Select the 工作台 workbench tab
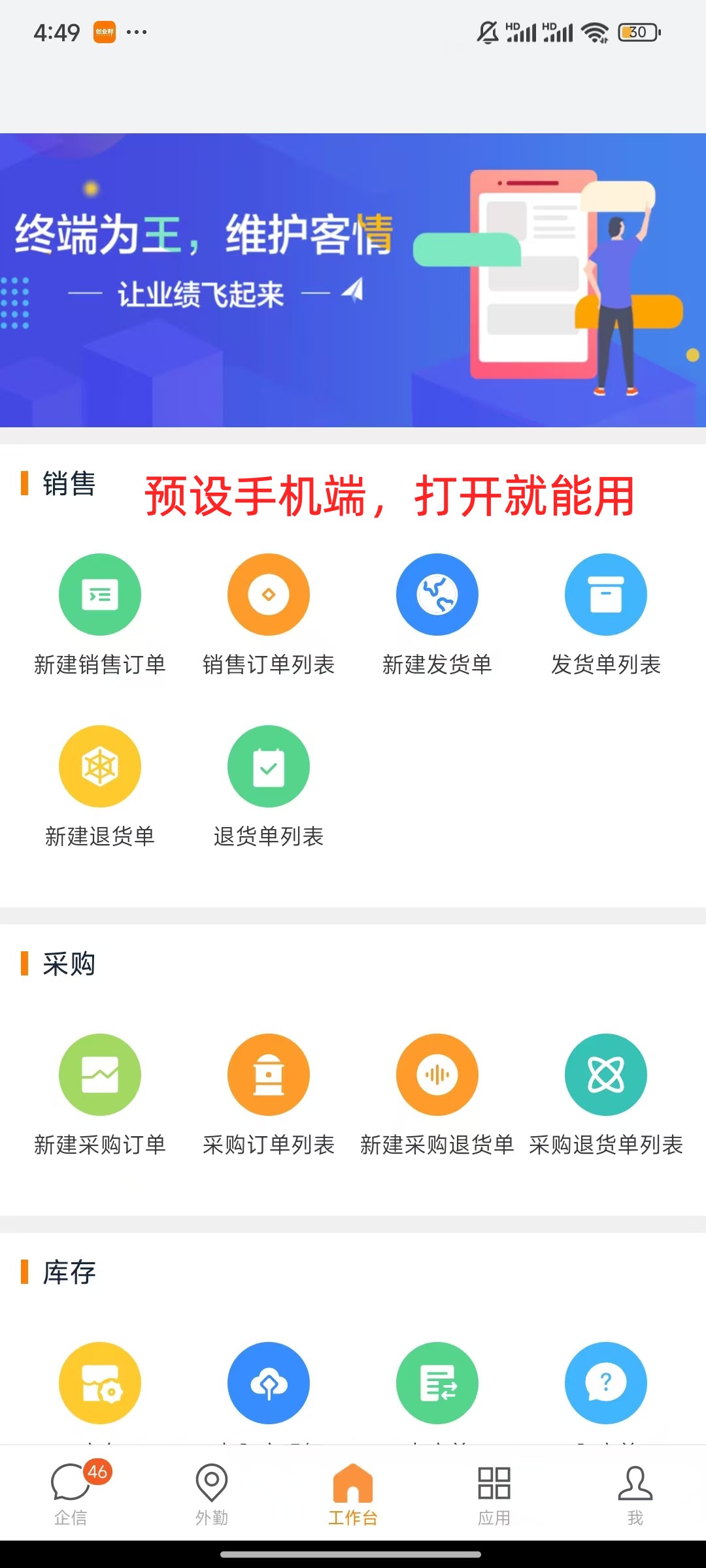Viewport: 706px width, 1568px height. (x=353, y=1494)
